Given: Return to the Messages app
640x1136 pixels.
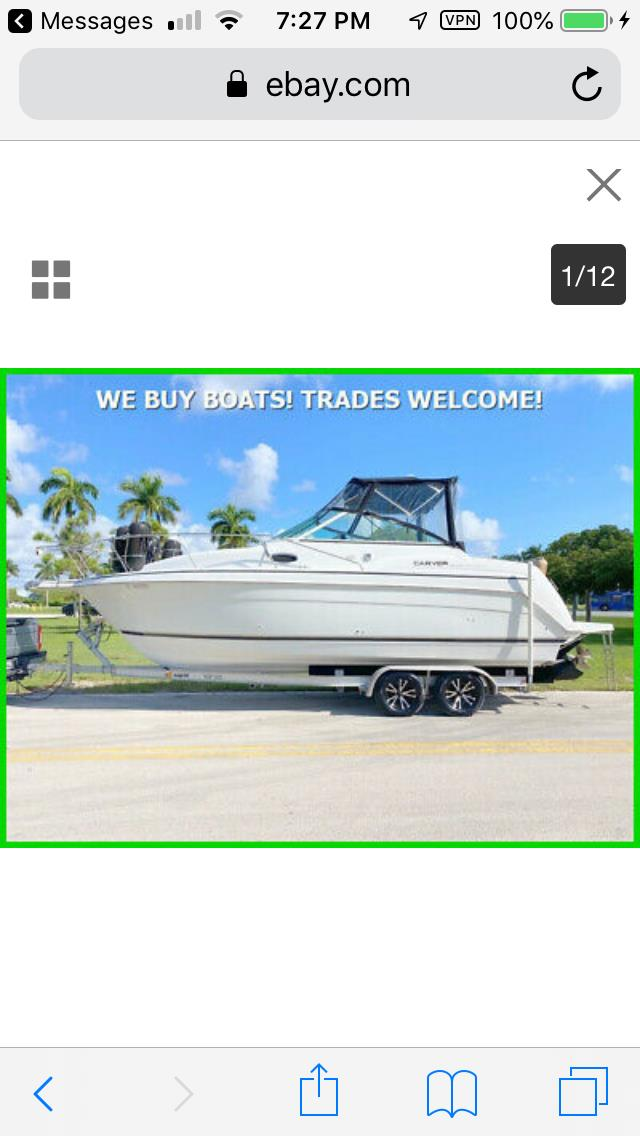Looking at the screenshot, I should [80, 20].
